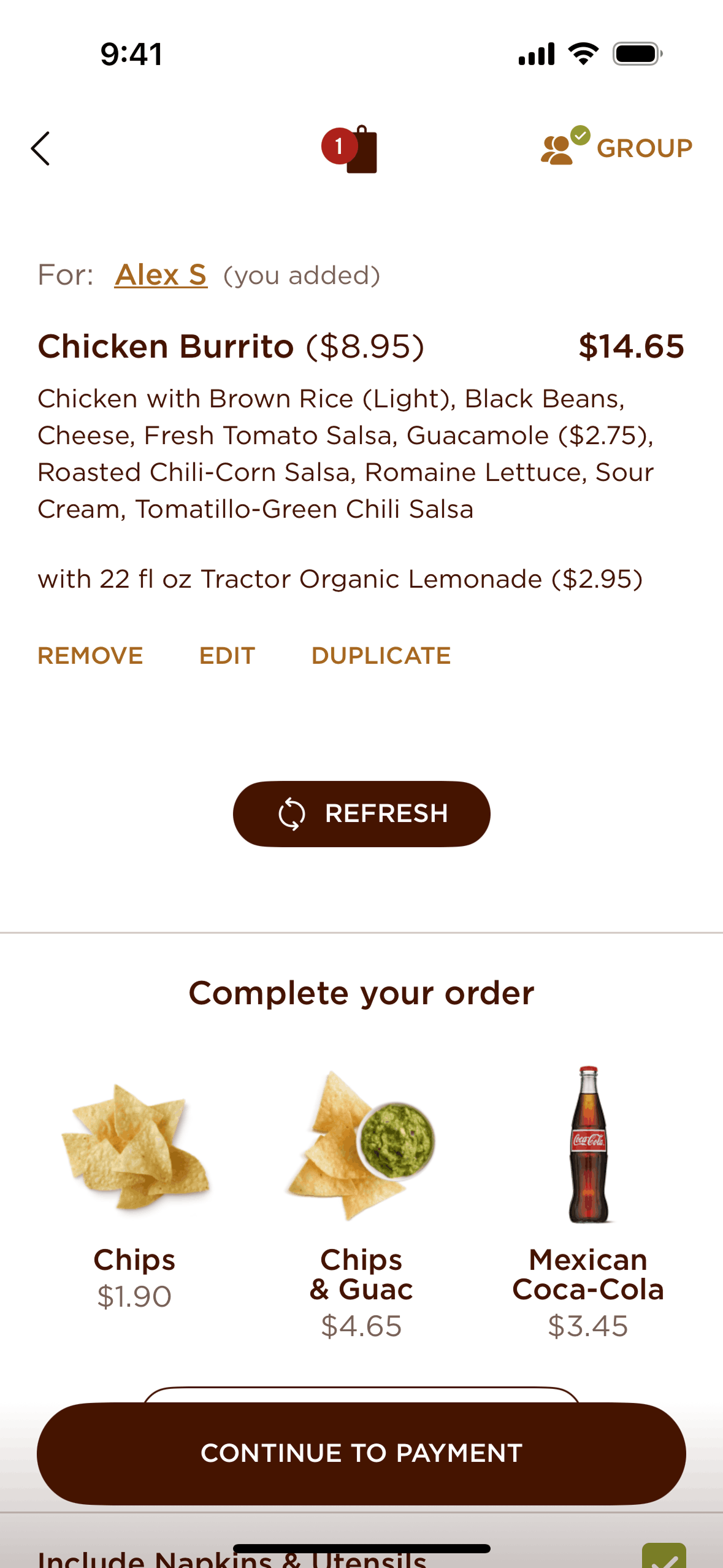Image resolution: width=723 pixels, height=1568 pixels.
Task: Toggle the Include Napkins & Utensils checkbox
Action: click(664, 1556)
